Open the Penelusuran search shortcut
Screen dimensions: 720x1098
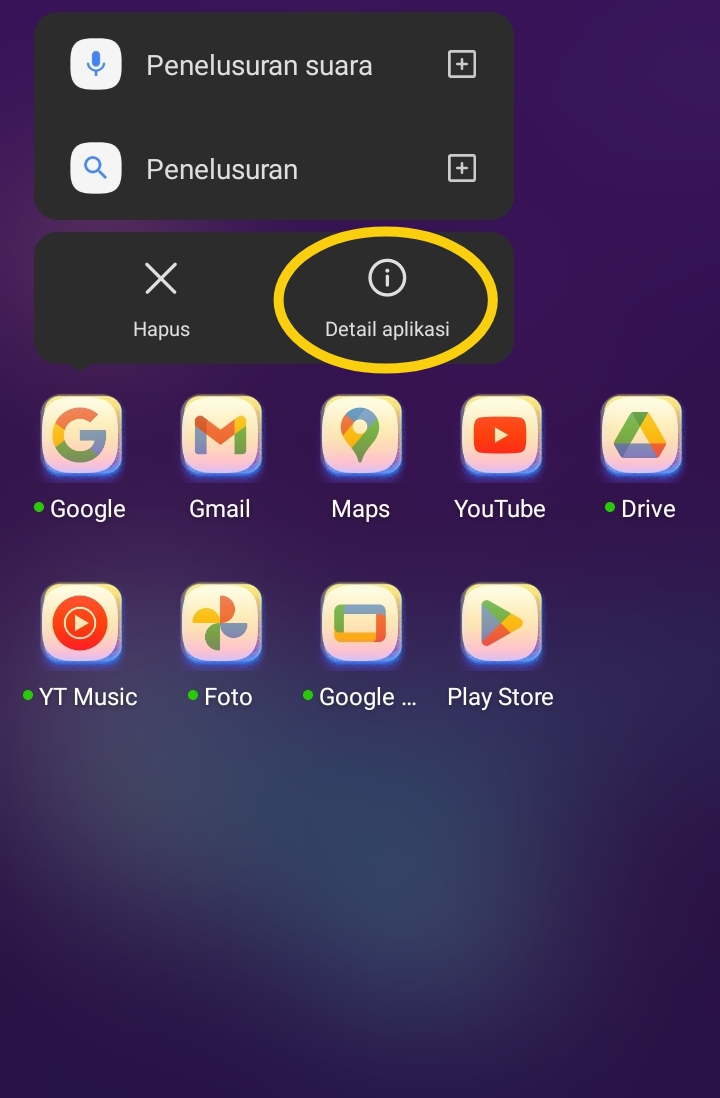pos(222,168)
